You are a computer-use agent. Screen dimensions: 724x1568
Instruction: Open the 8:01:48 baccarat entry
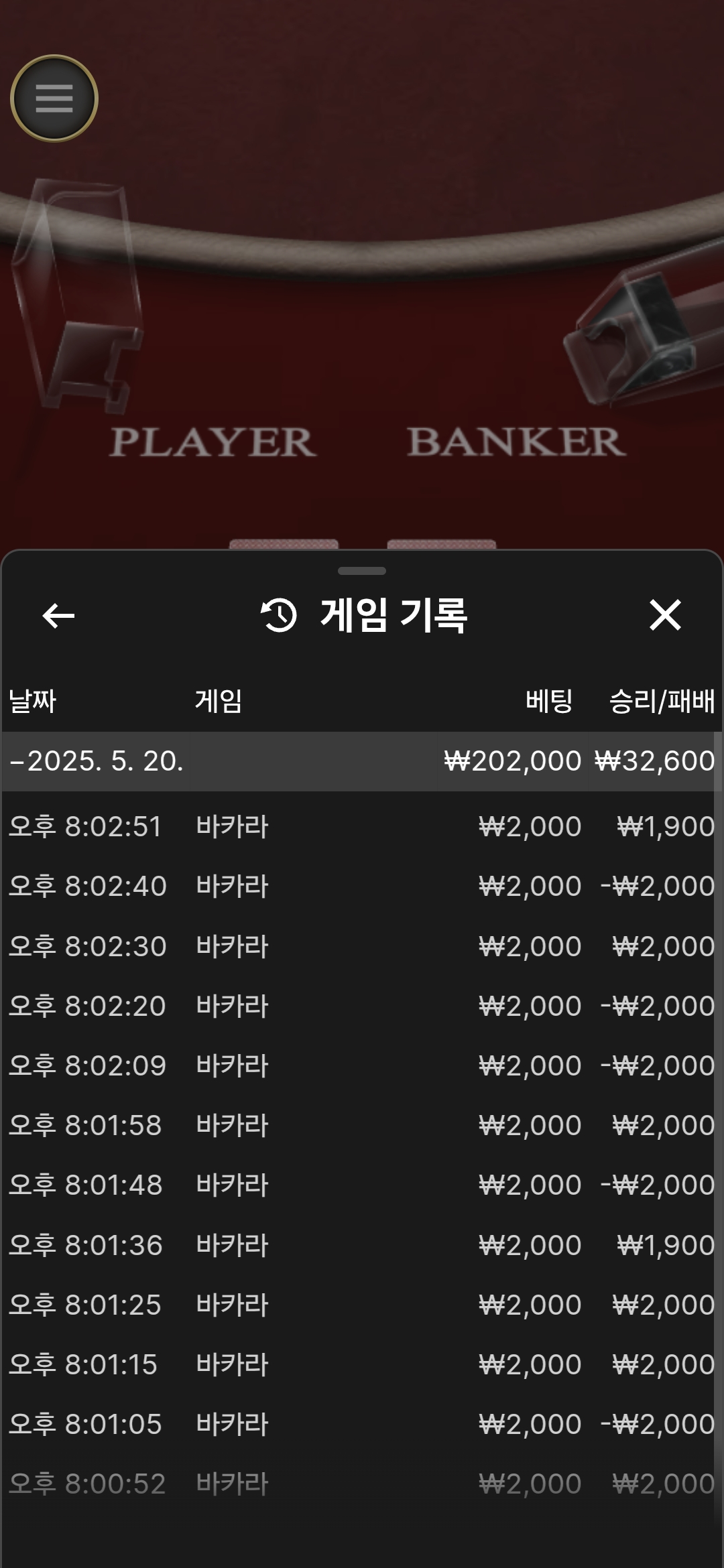click(362, 1185)
